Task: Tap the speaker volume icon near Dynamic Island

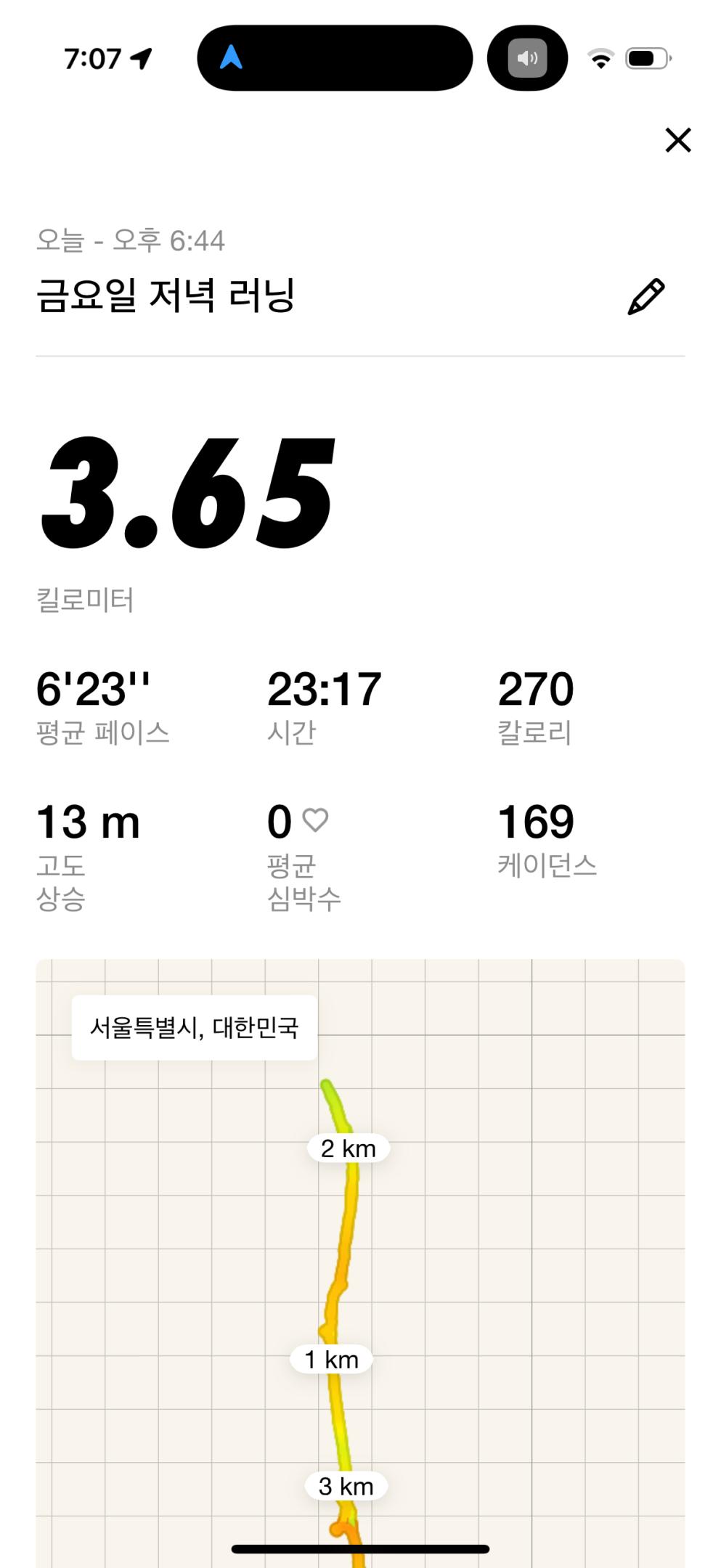Action: point(527,59)
